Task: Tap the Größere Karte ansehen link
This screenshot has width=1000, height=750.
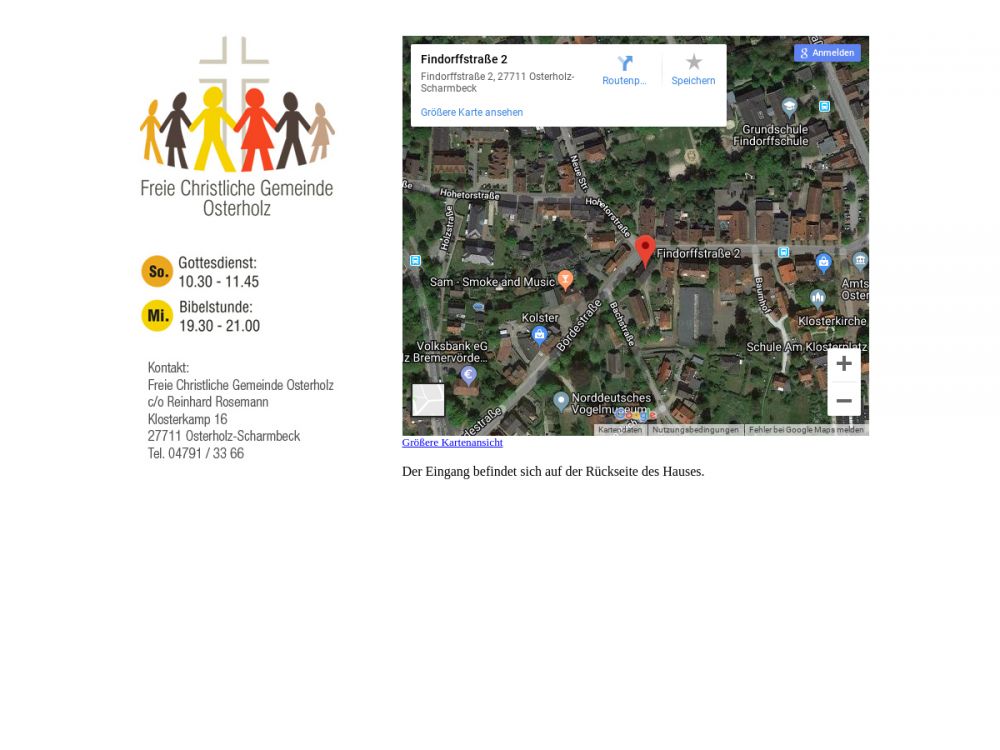Action: (x=471, y=113)
